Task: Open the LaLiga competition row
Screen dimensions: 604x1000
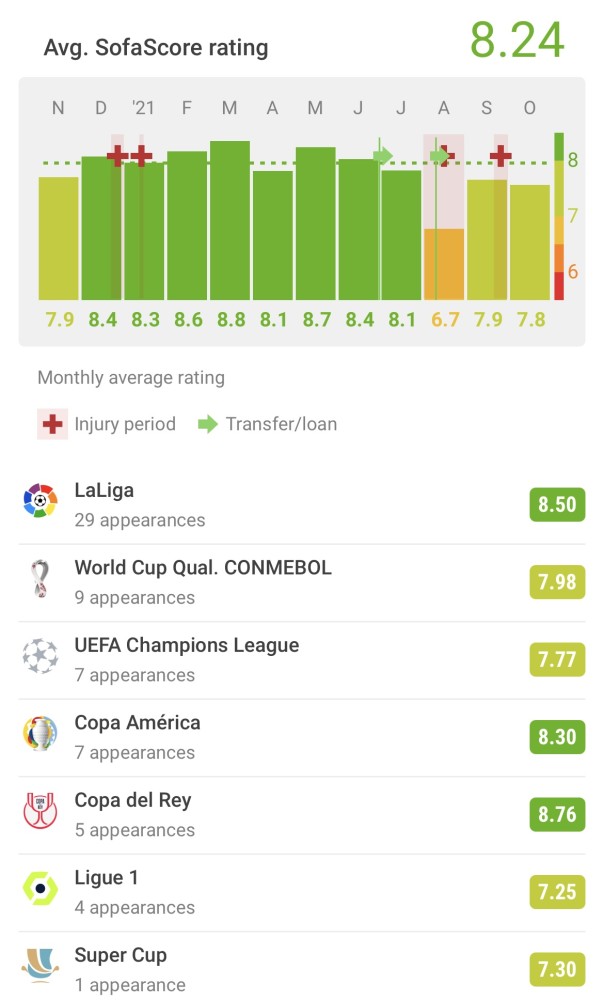Action: (302, 505)
